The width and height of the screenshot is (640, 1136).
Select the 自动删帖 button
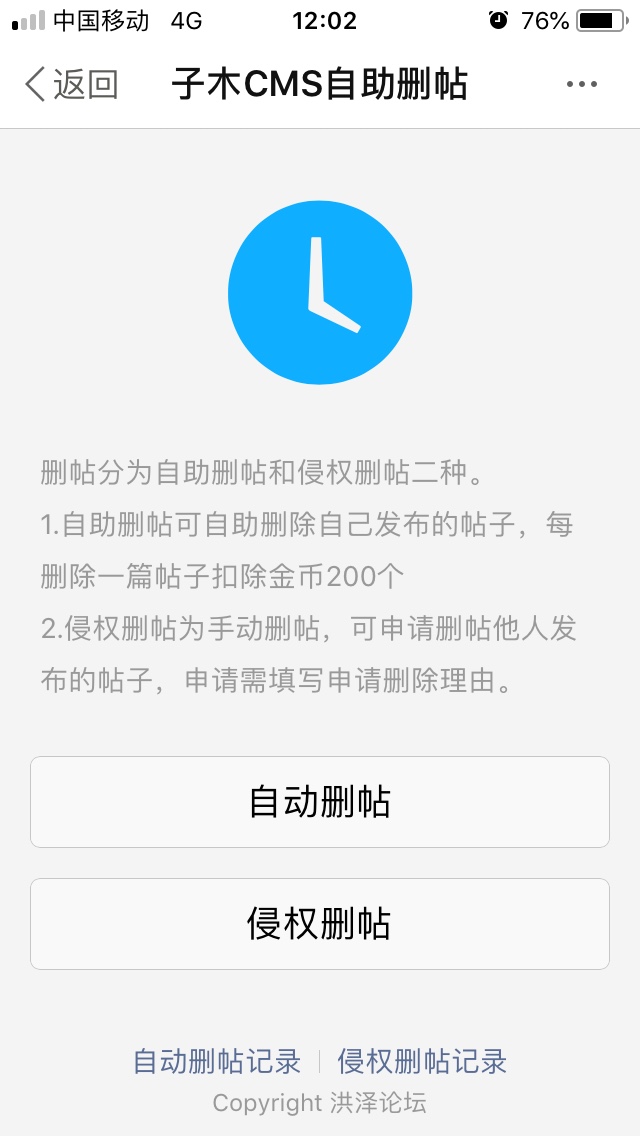320,802
